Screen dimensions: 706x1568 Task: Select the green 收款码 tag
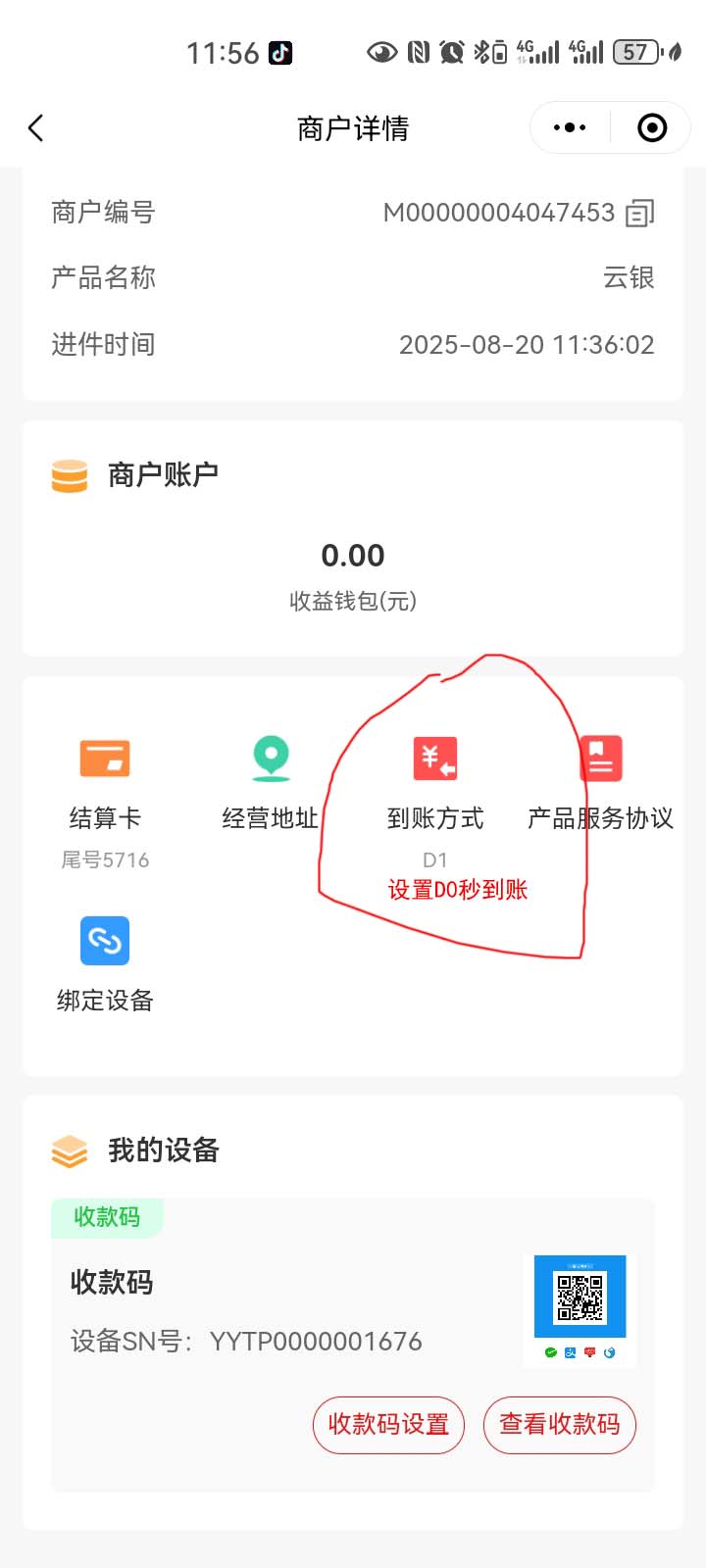tap(106, 1217)
